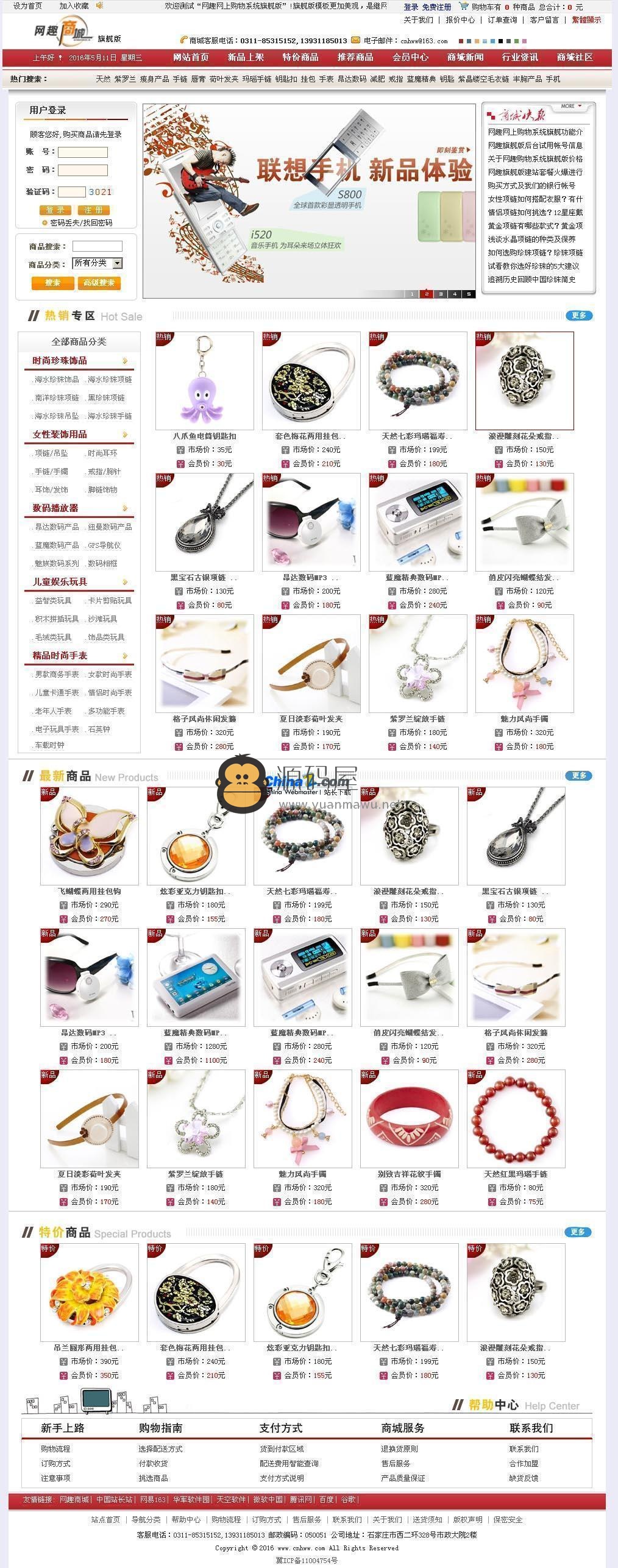View the 别致吉祥花纹手镯 product
The height and width of the screenshot is (1568, 618).
[409, 1119]
